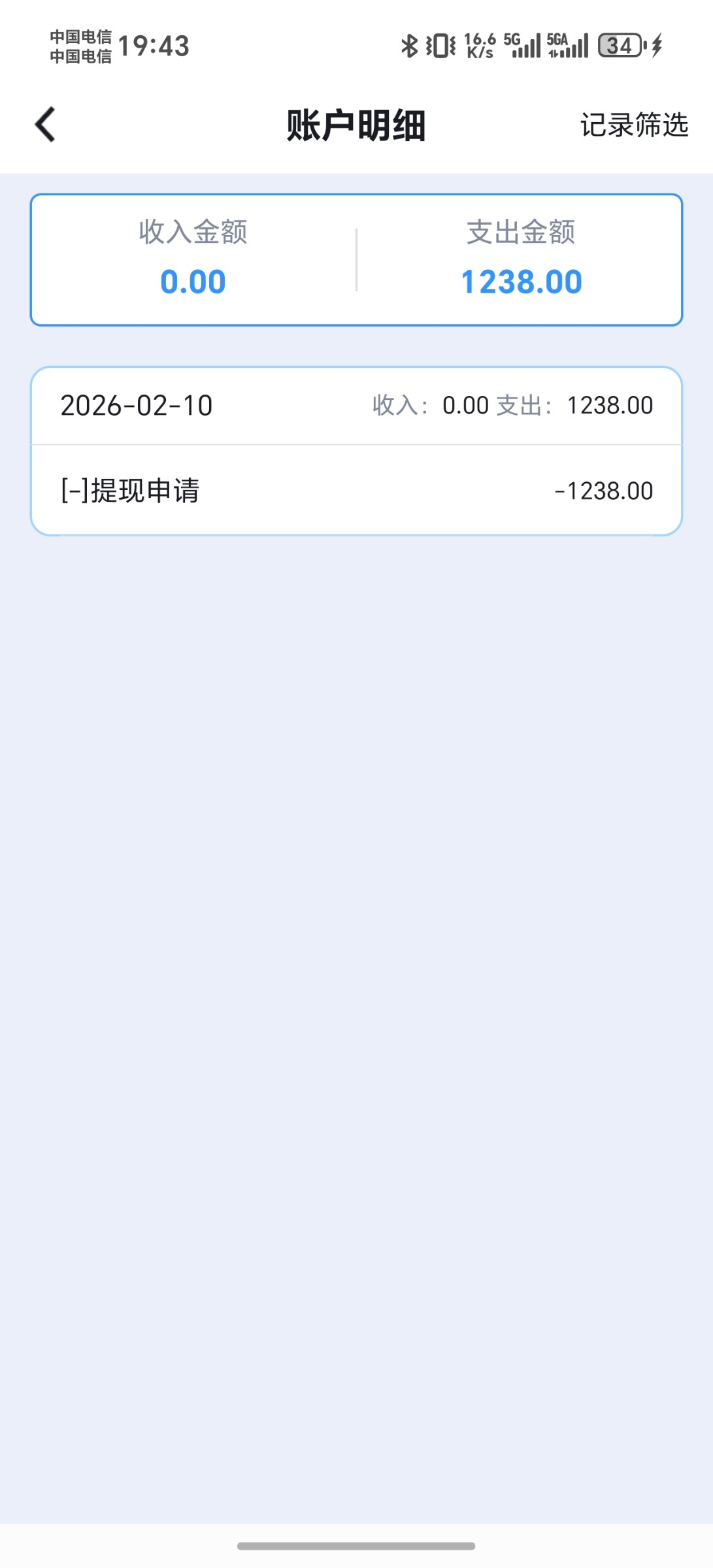The width and height of the screenshot is (713, 1568).
Task: Tap the 账户明细 page title
Action: click(x=356, y=125)
